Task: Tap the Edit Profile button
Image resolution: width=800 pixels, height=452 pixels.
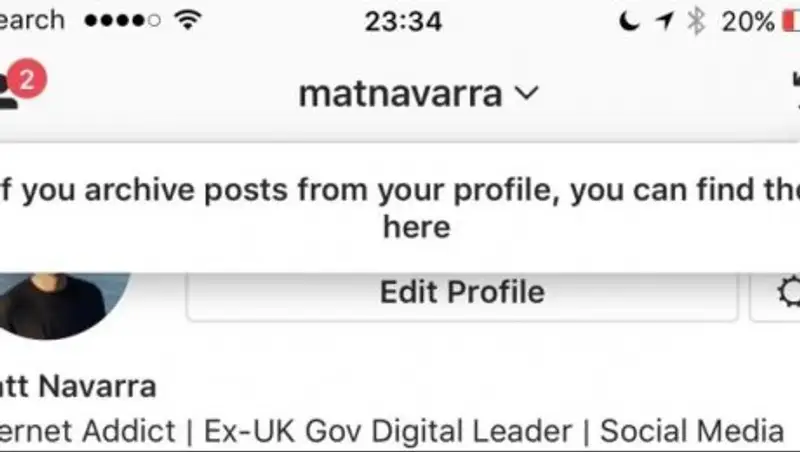Action: [462, 293]
